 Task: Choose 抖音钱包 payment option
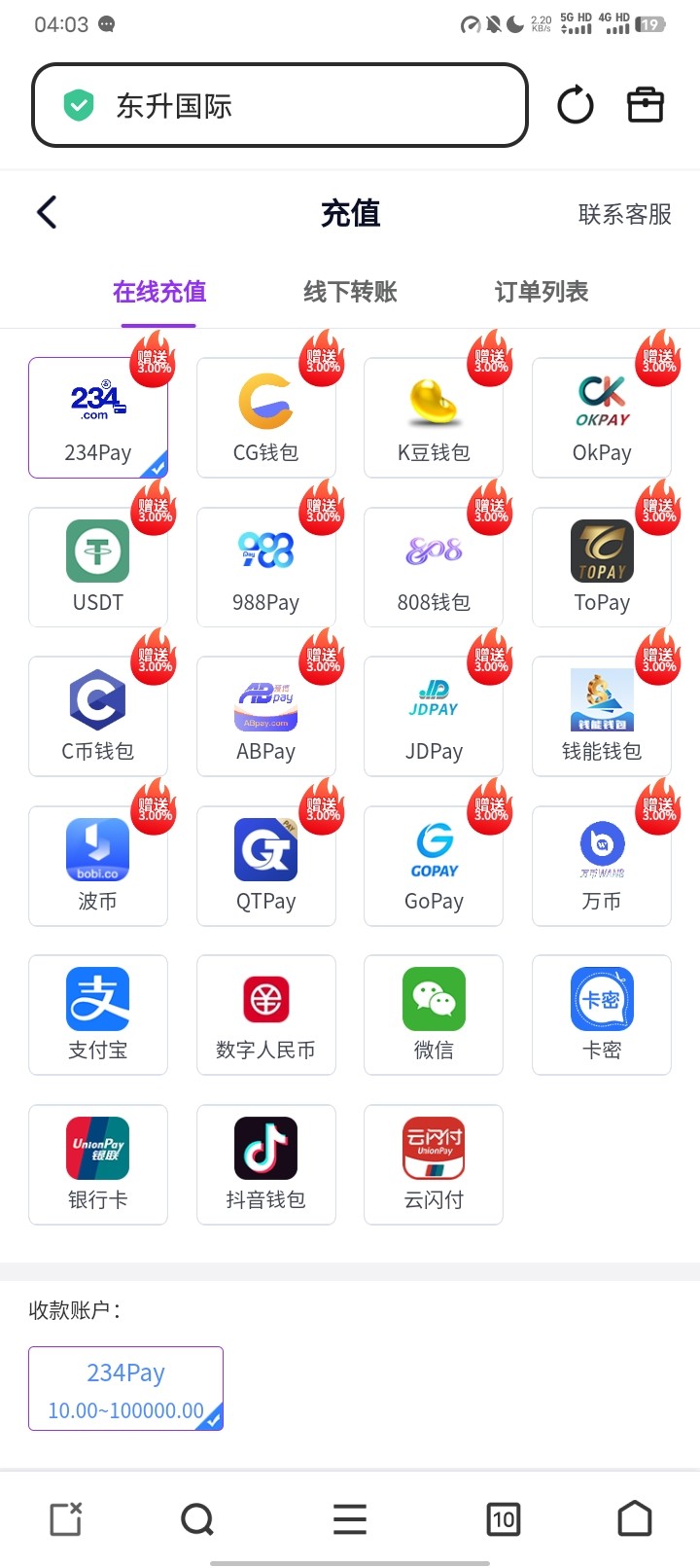pos(265,1164)
